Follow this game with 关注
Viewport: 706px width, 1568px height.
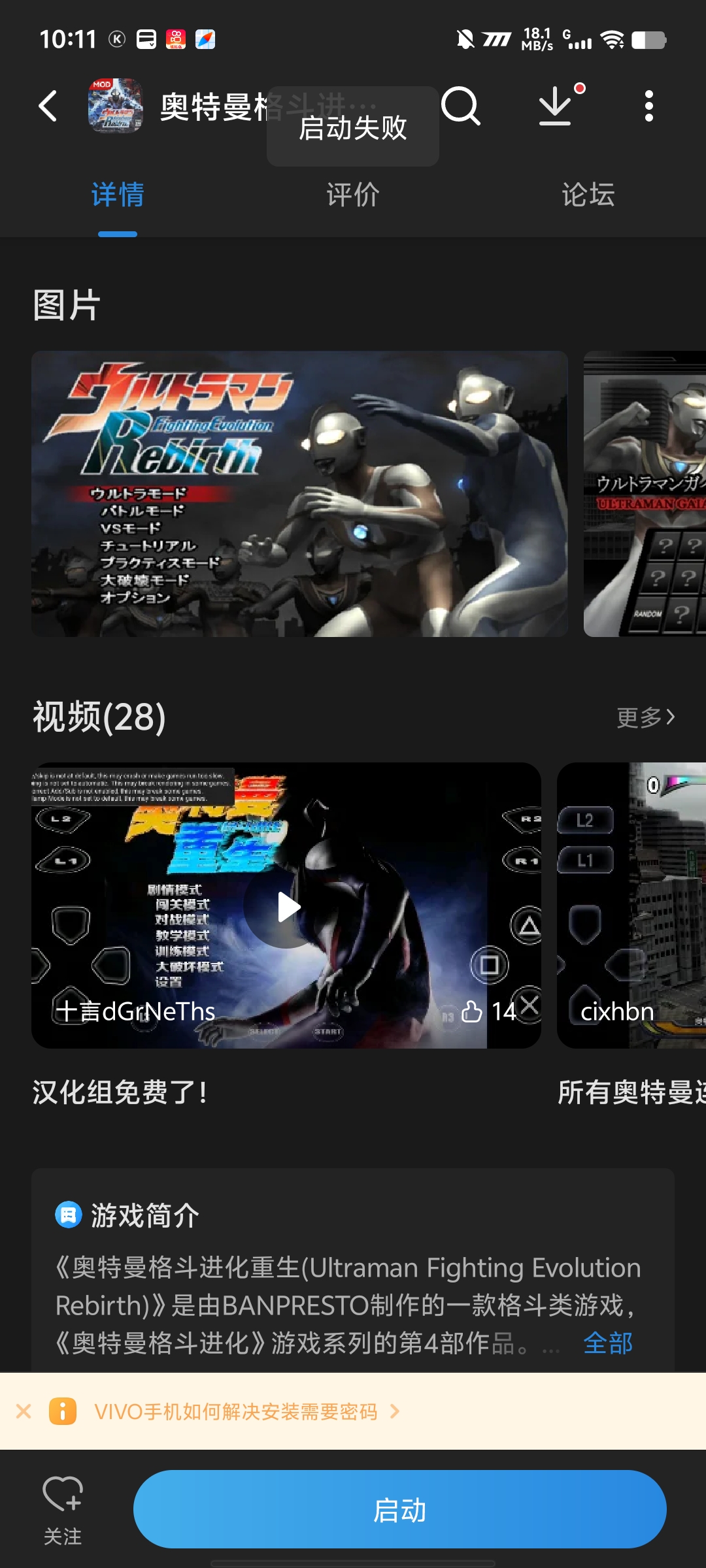(x=63, y=1509)
